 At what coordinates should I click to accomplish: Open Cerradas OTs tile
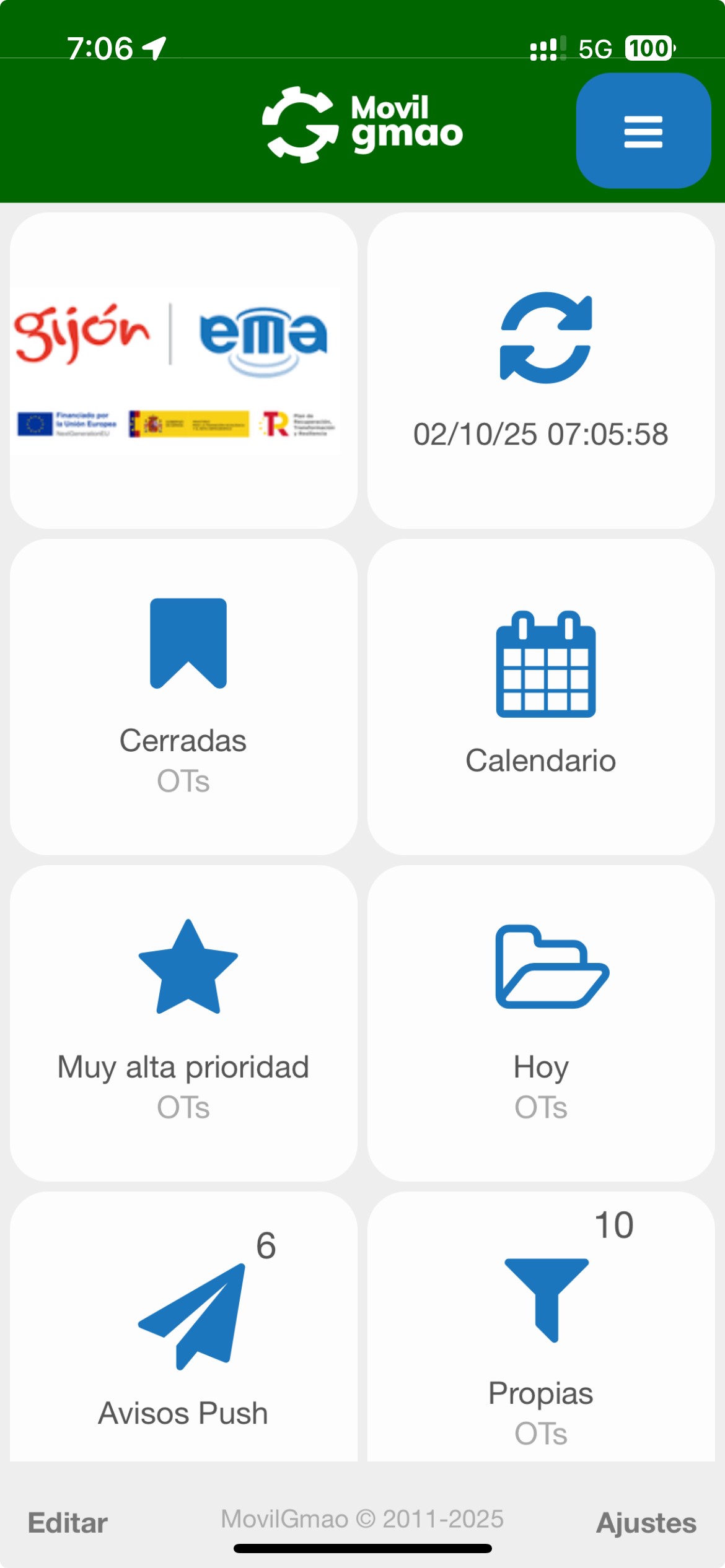(x=183, y=696)
